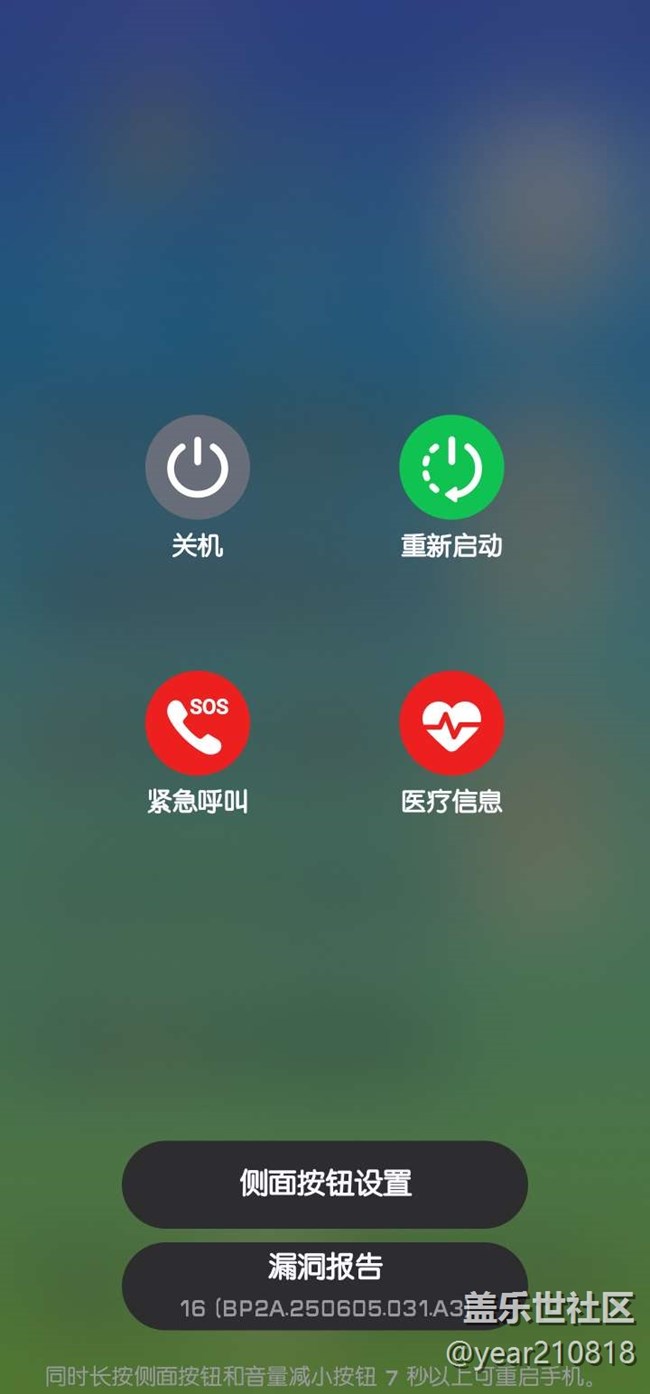Open 侧面按钮设置 side button settings
This screenshot has width=650, height=1394.
pos(325,1184)
